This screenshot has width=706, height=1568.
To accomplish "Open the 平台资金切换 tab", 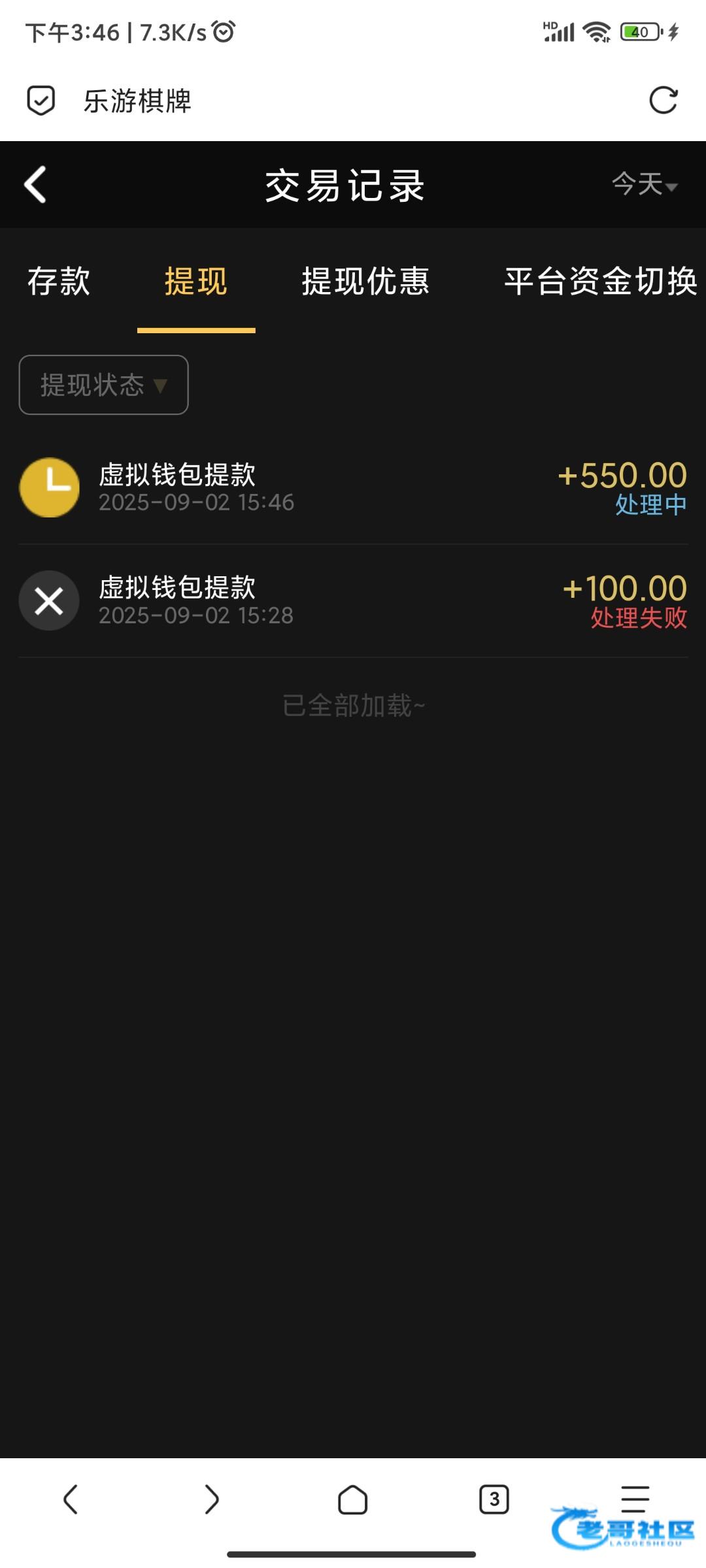I will tap(600, 282).
